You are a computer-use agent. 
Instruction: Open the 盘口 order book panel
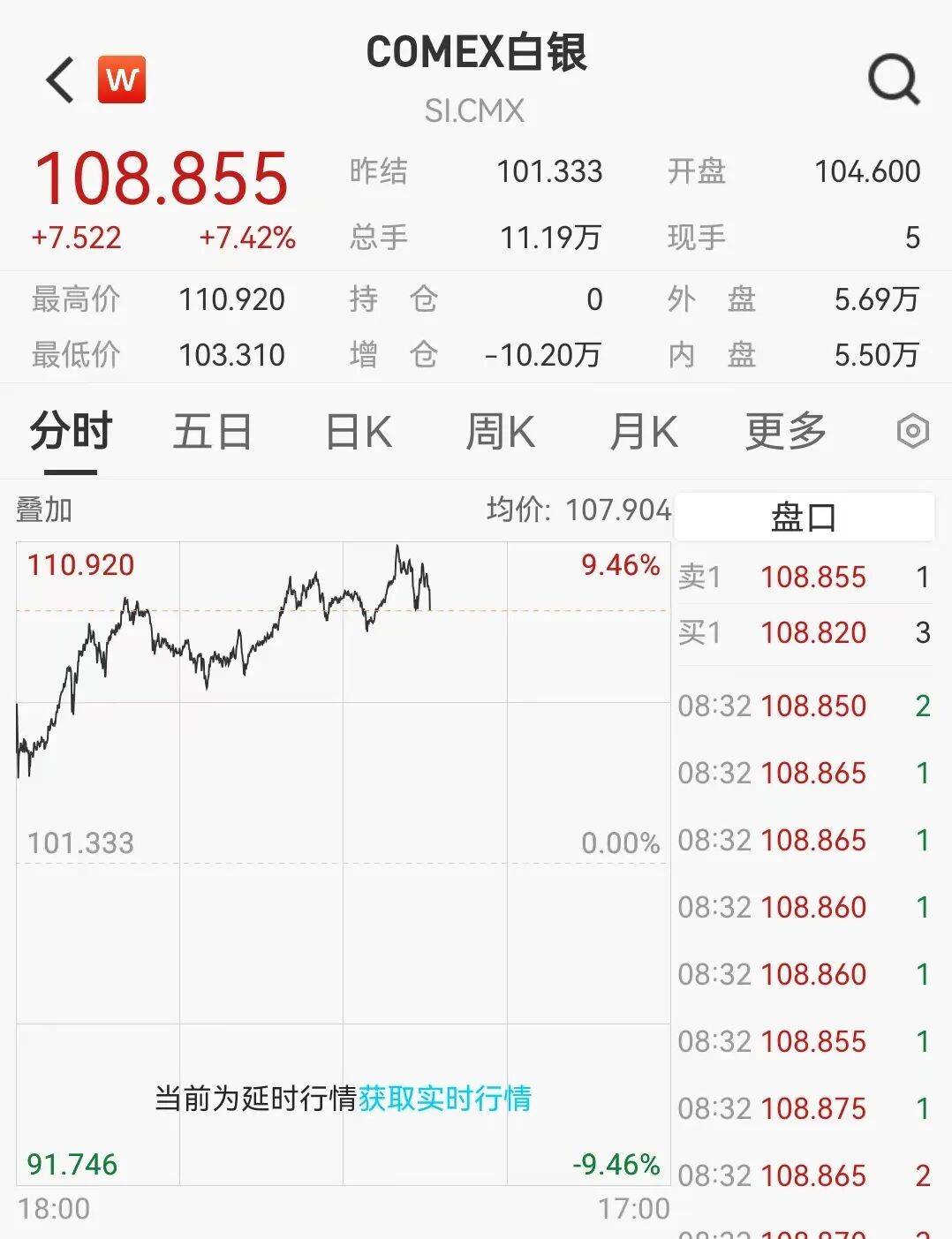(803, 517)
